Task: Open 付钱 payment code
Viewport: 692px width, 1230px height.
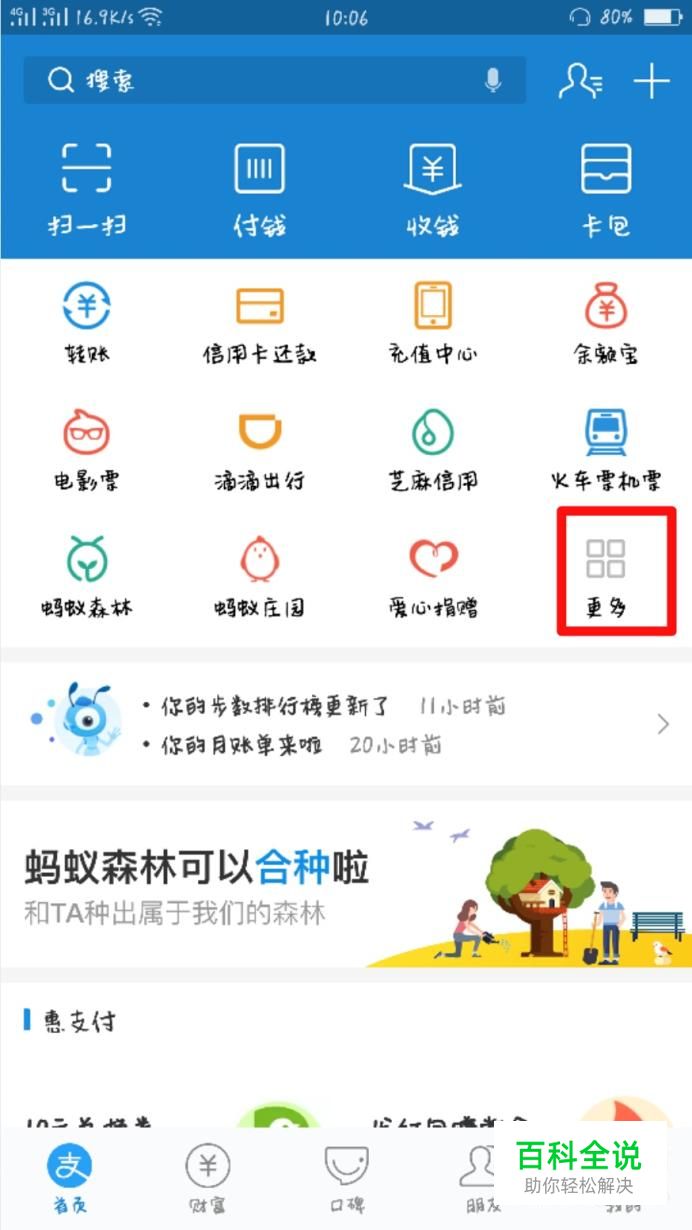Action: pyautogui.click(x=260, y=190)
